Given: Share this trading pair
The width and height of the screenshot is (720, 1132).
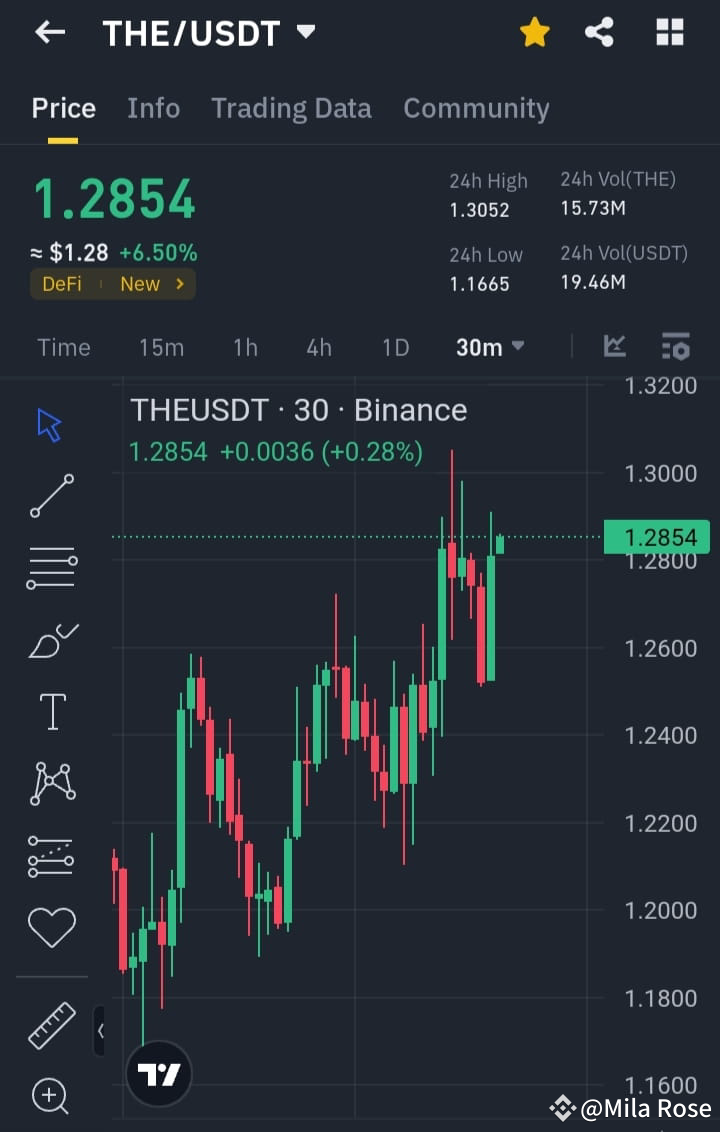Looking at the screenshot, I should tap(599, 32).
